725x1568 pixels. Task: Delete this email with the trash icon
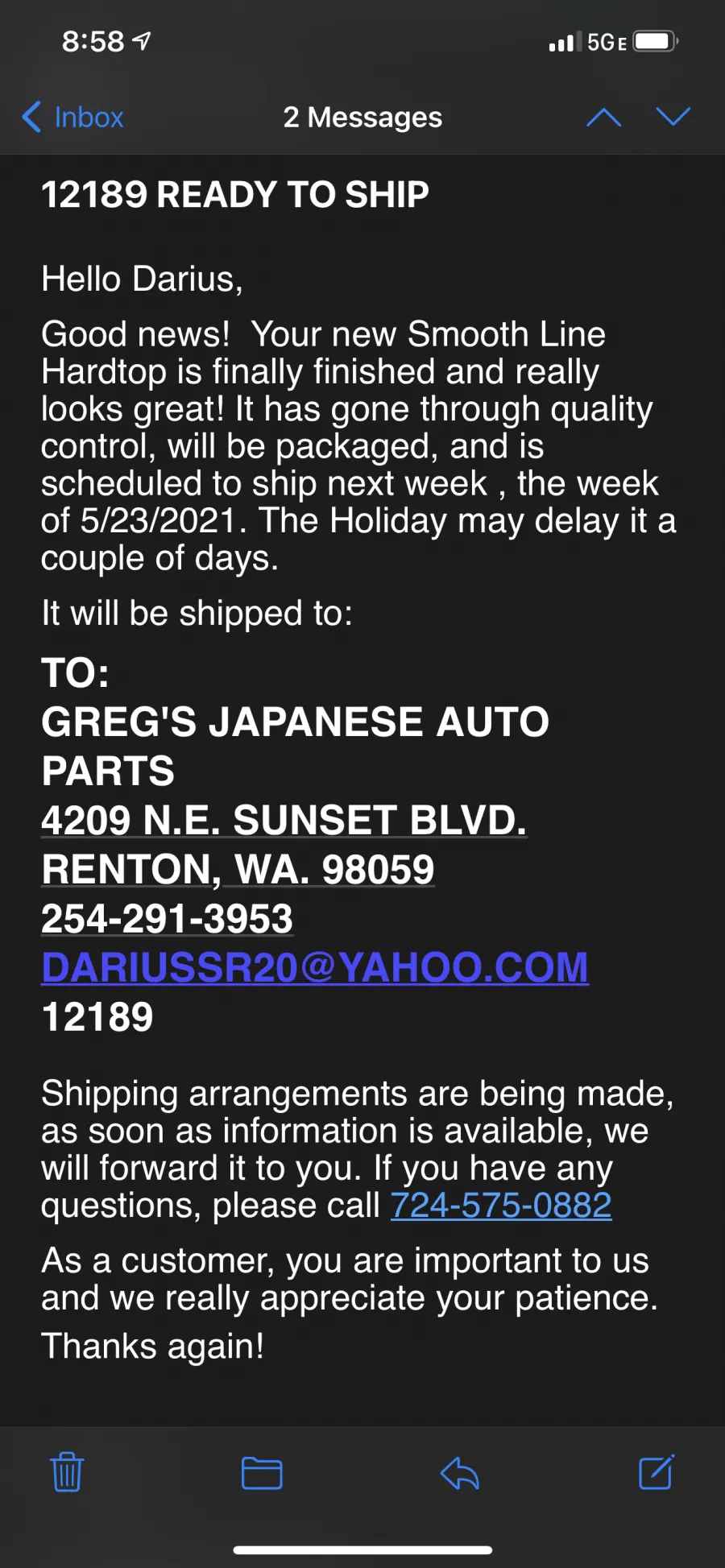pos(67,1473)
